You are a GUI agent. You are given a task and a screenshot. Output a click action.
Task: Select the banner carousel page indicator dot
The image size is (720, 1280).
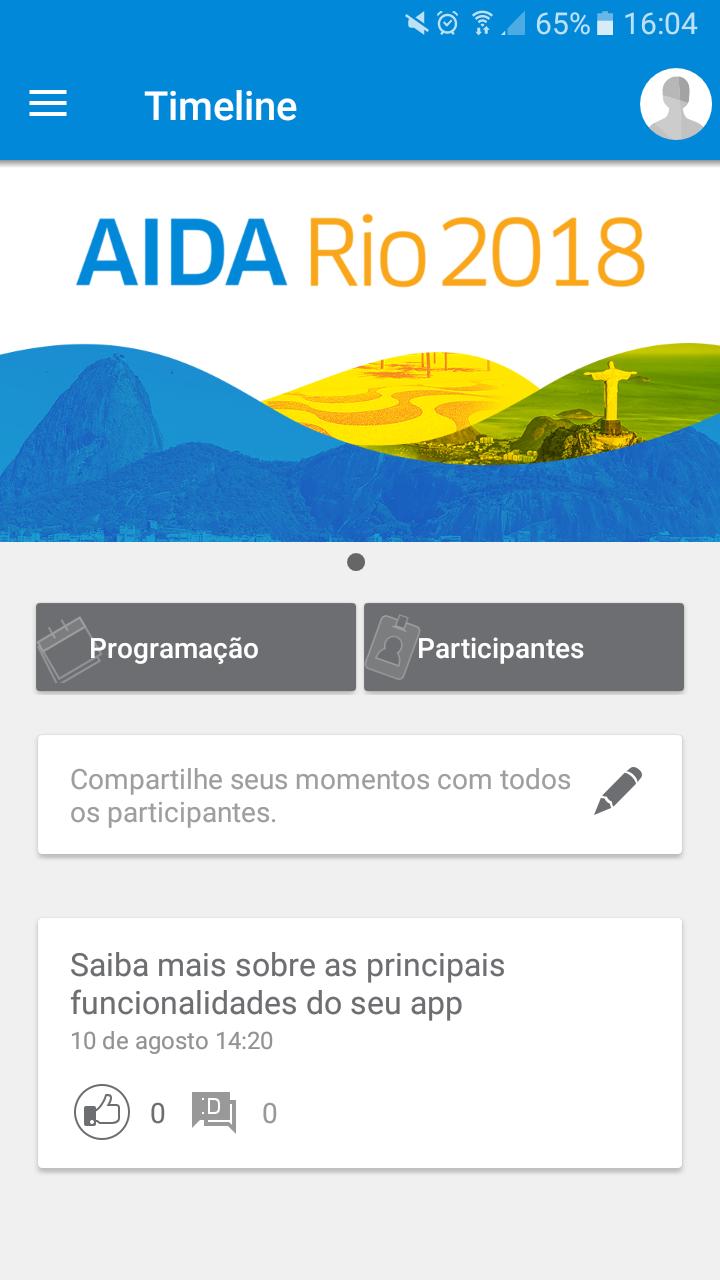tap(357, 563)
